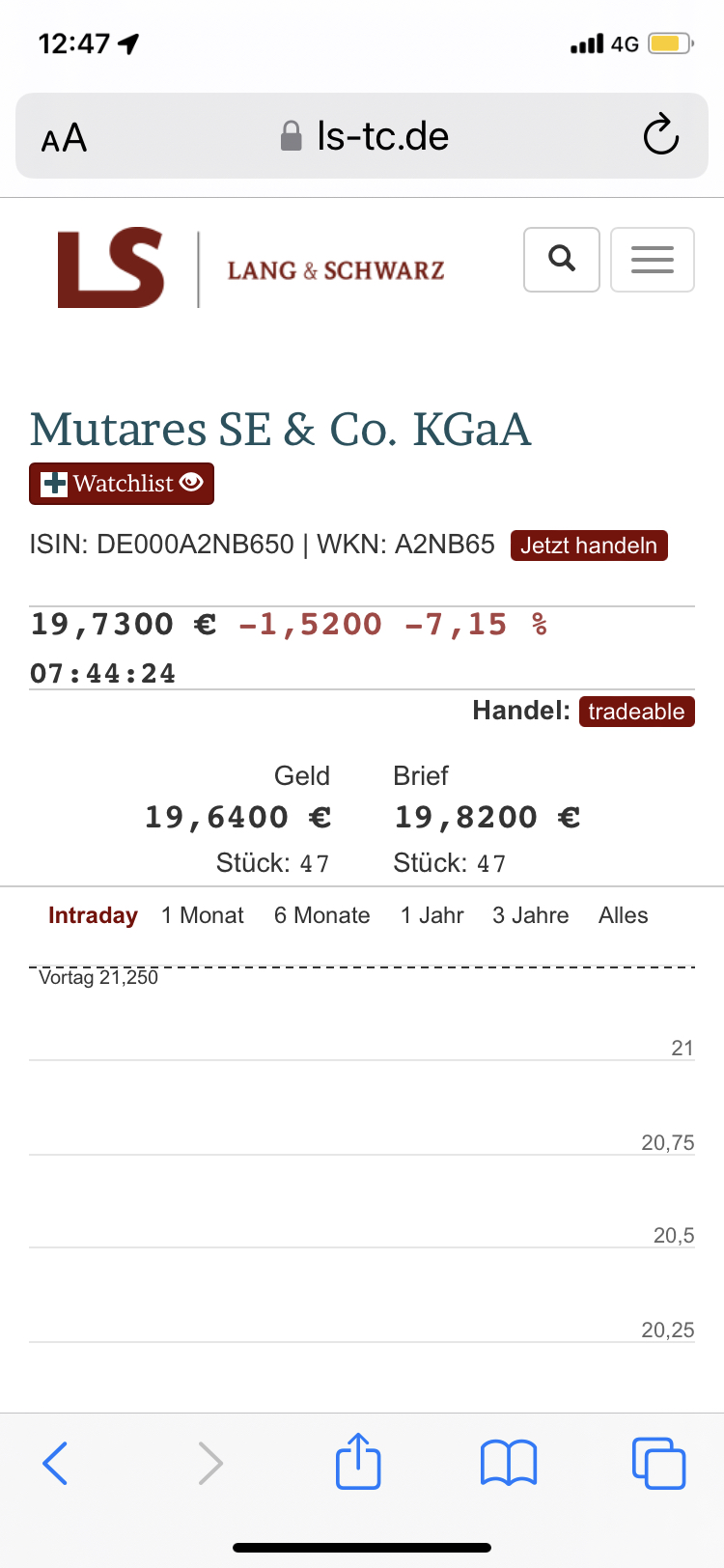This screenshot has height=1568, width=724.
Task: Tap the ls-tc.de address bar
Action: pos(380,136)
